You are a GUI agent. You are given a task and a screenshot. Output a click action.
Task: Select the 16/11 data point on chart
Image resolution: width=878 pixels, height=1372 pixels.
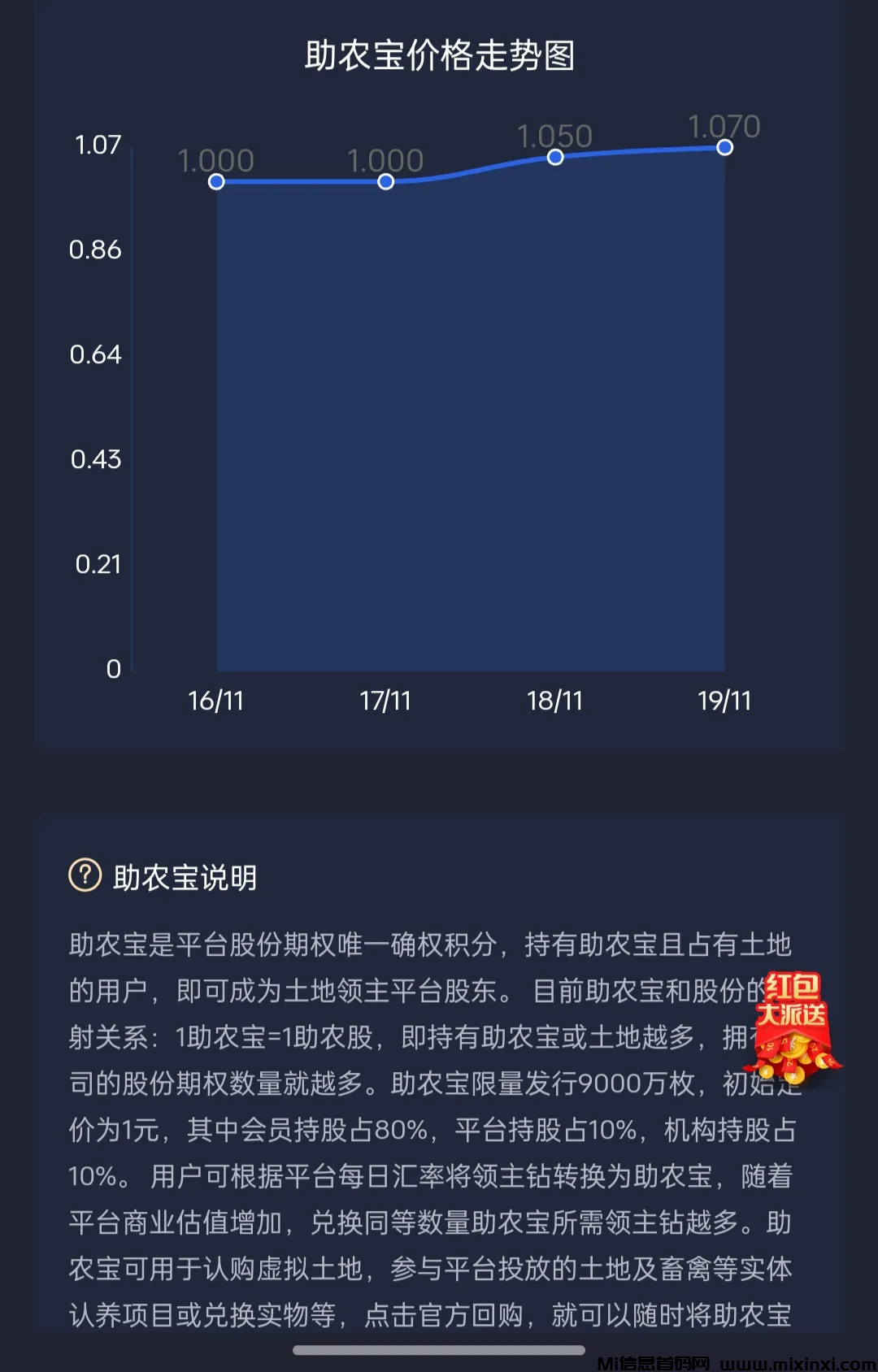coord(216,181)
